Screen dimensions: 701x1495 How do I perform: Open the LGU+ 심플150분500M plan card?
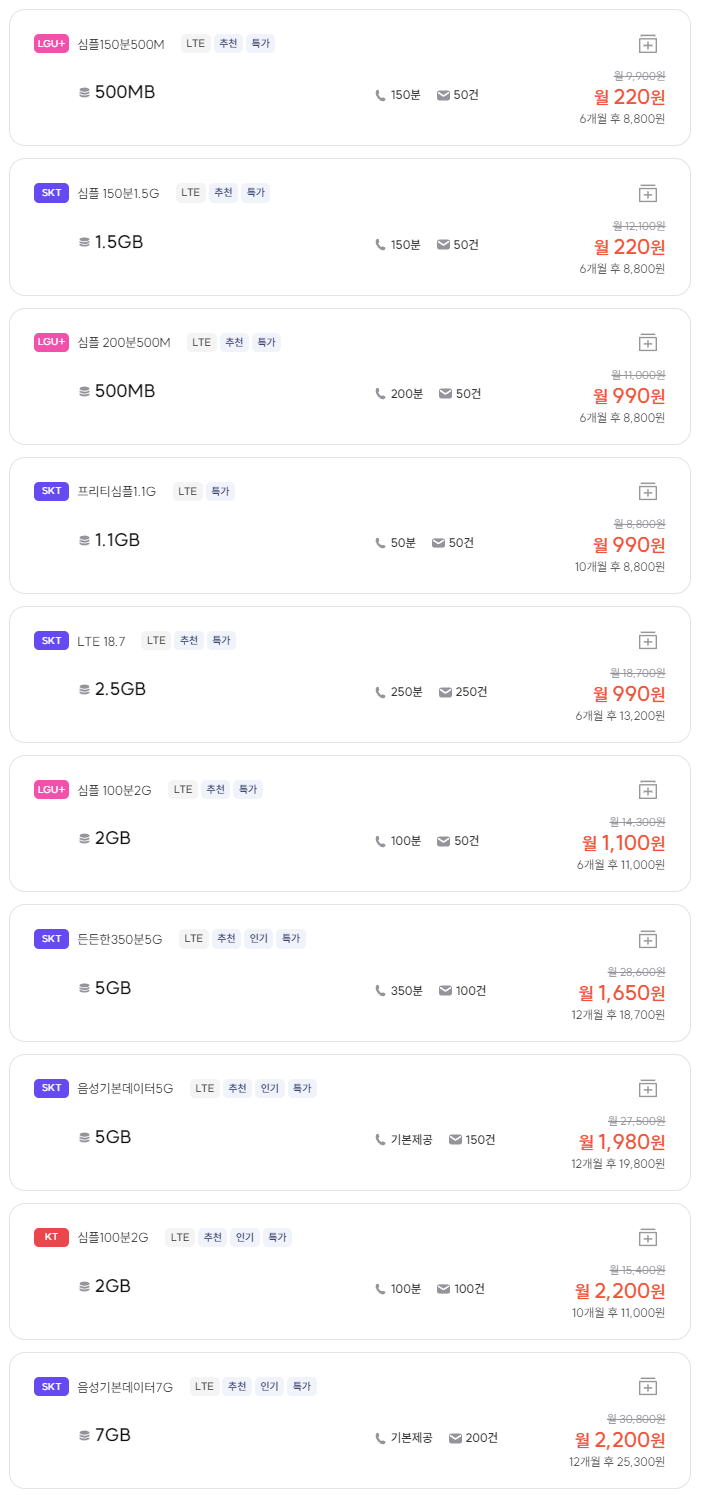[x=350, y=77]
